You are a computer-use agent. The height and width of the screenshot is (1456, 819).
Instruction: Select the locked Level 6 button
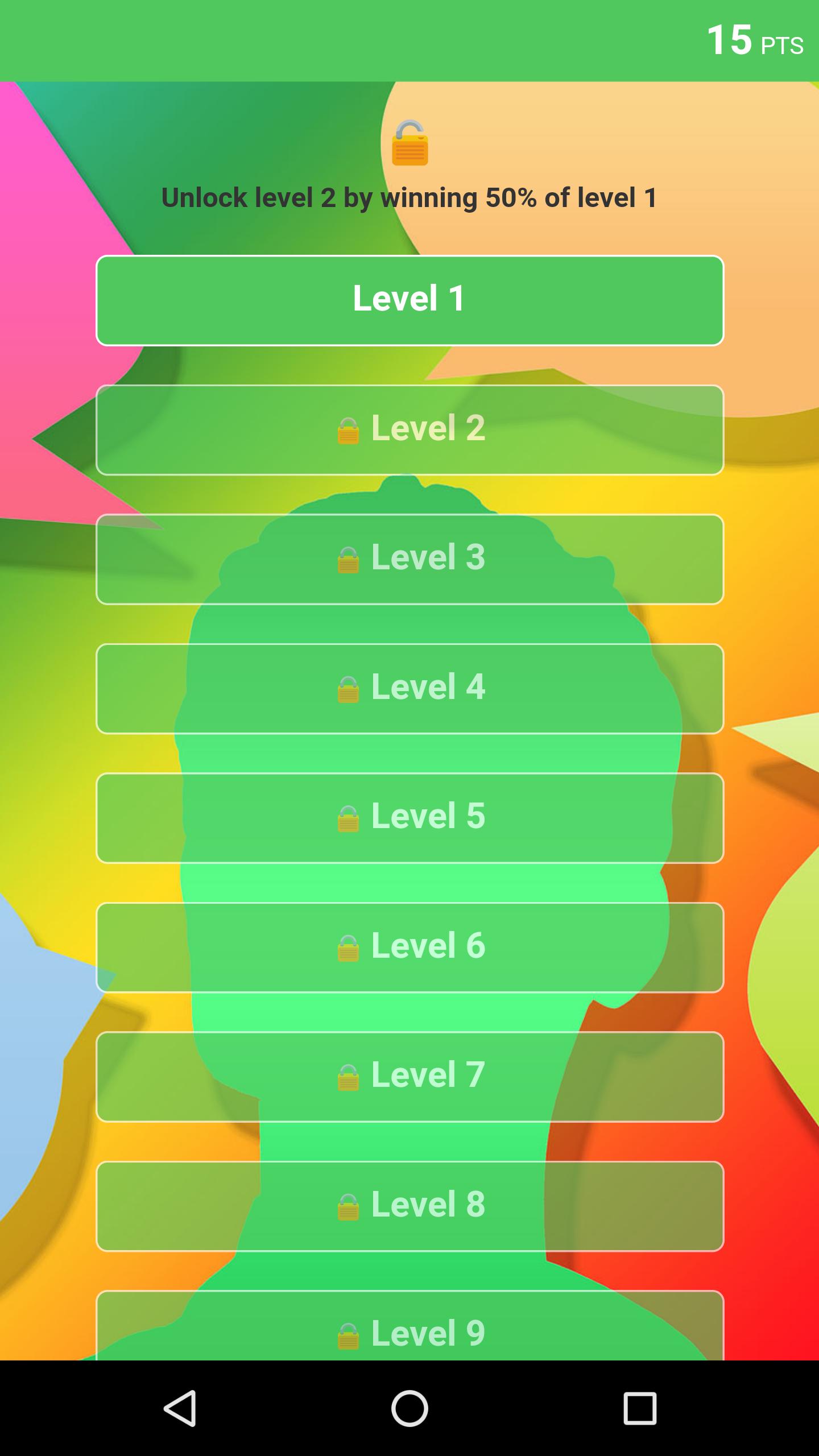tap(409, 947)
